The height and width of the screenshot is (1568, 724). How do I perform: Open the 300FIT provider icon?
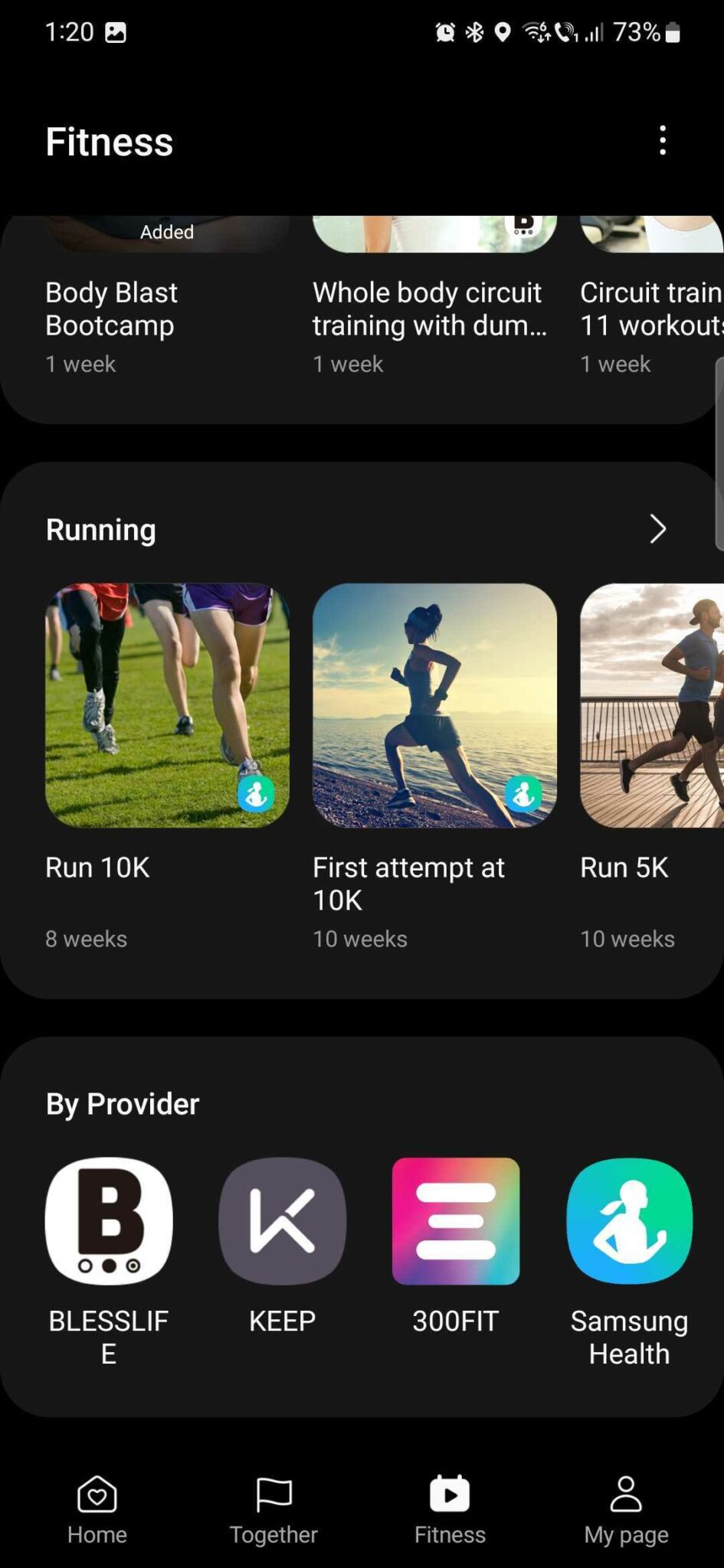(455, 1220)
